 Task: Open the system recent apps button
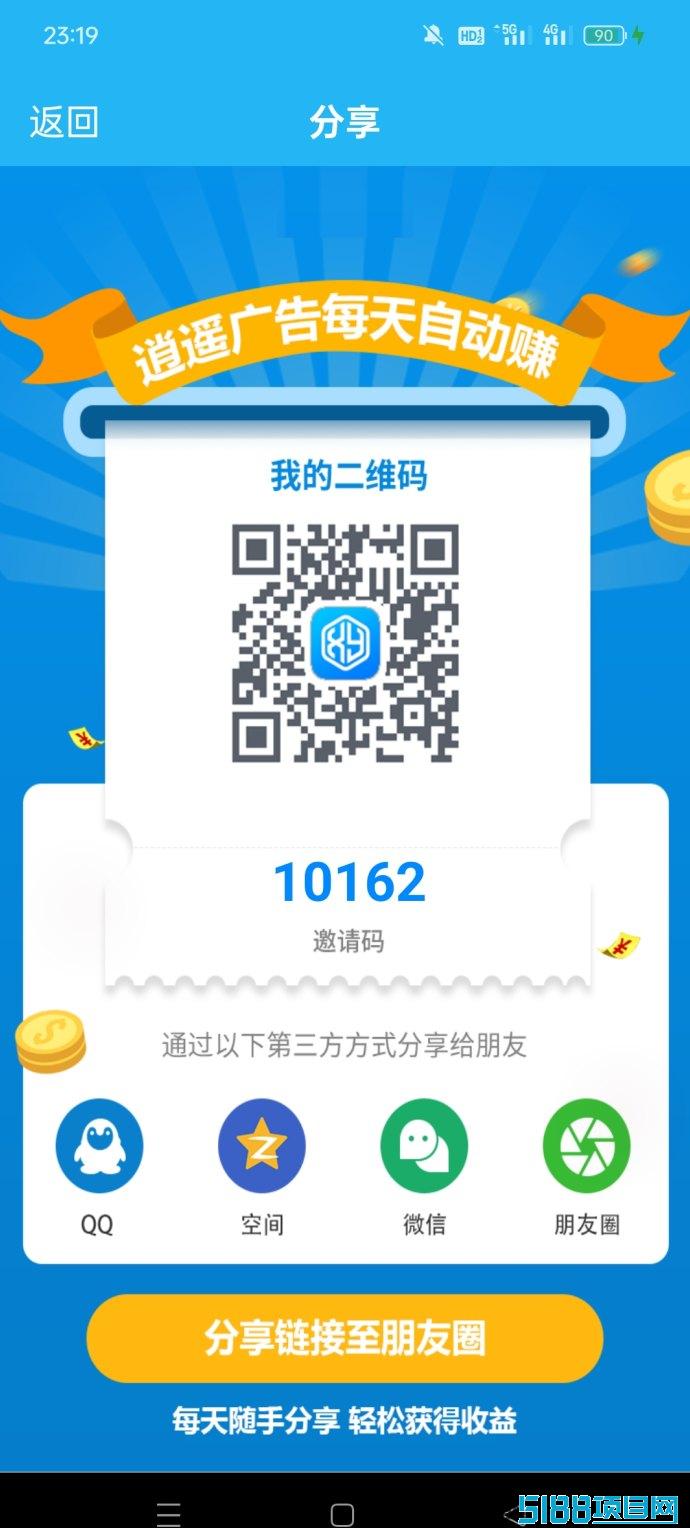pyautogui.click(x=169, y=1513)
